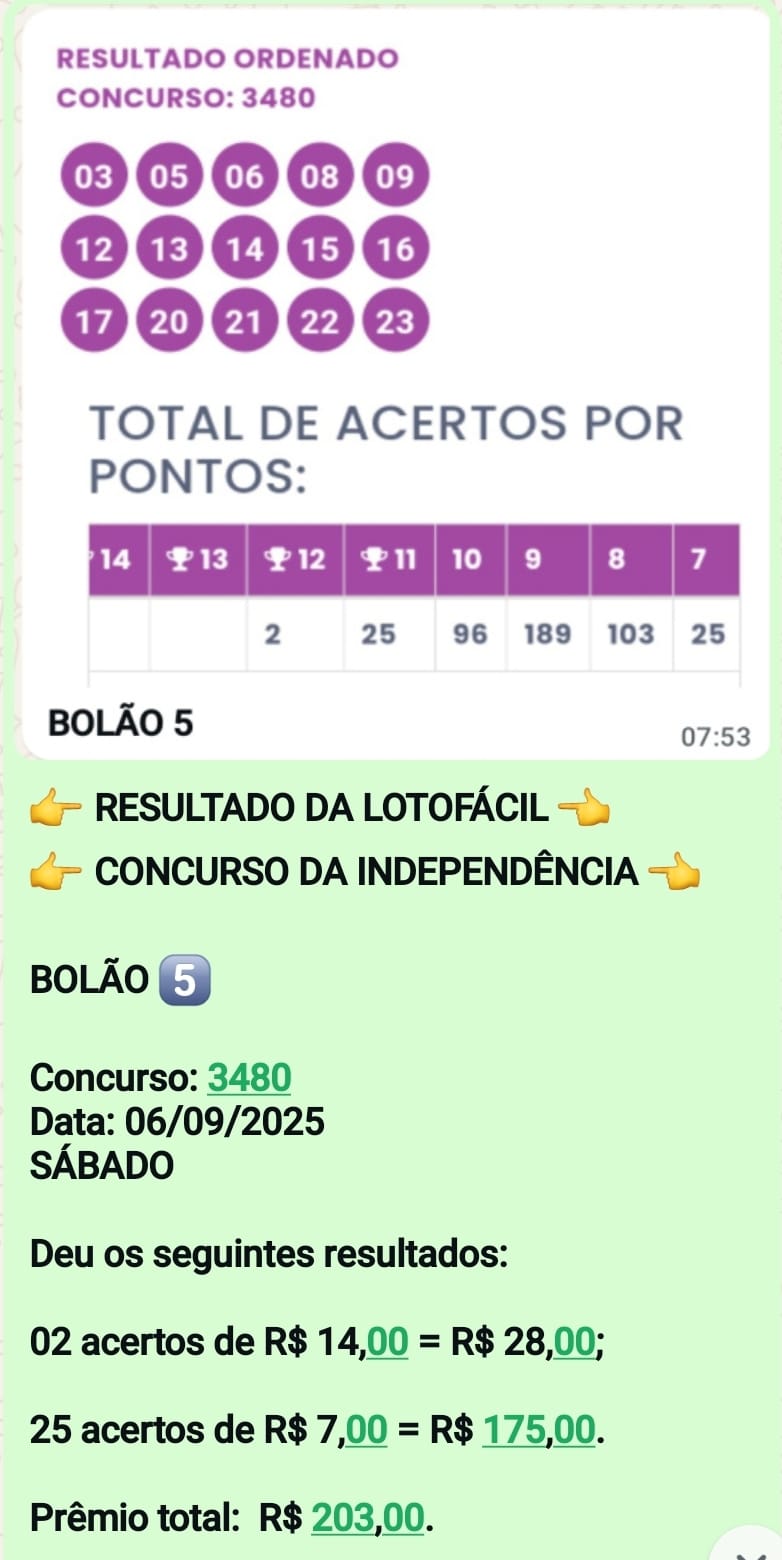Open the underlined 3480 concurso link
782x1560 pixels.
pyautogui.click(x=251, y=1078)
